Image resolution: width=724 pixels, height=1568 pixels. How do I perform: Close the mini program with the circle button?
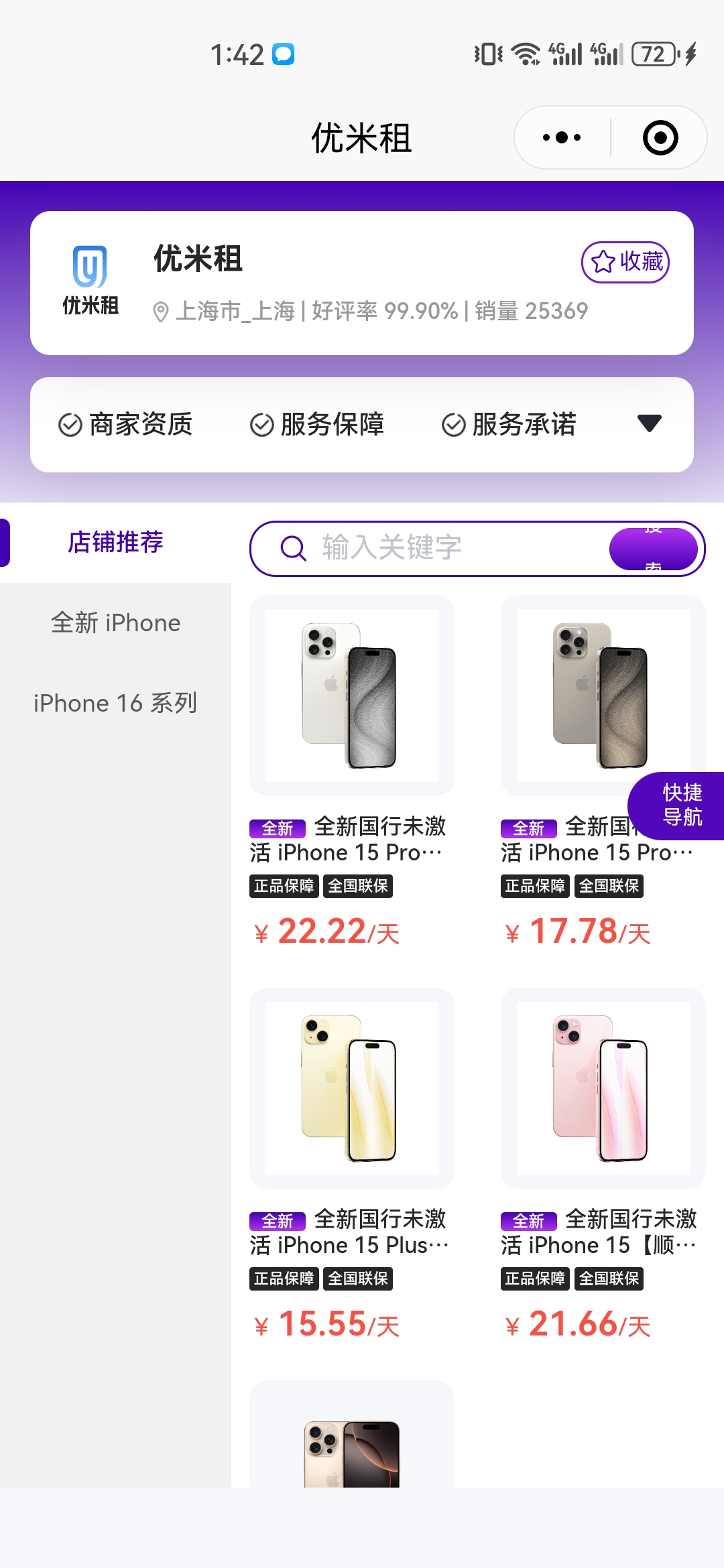coord(660,138)
